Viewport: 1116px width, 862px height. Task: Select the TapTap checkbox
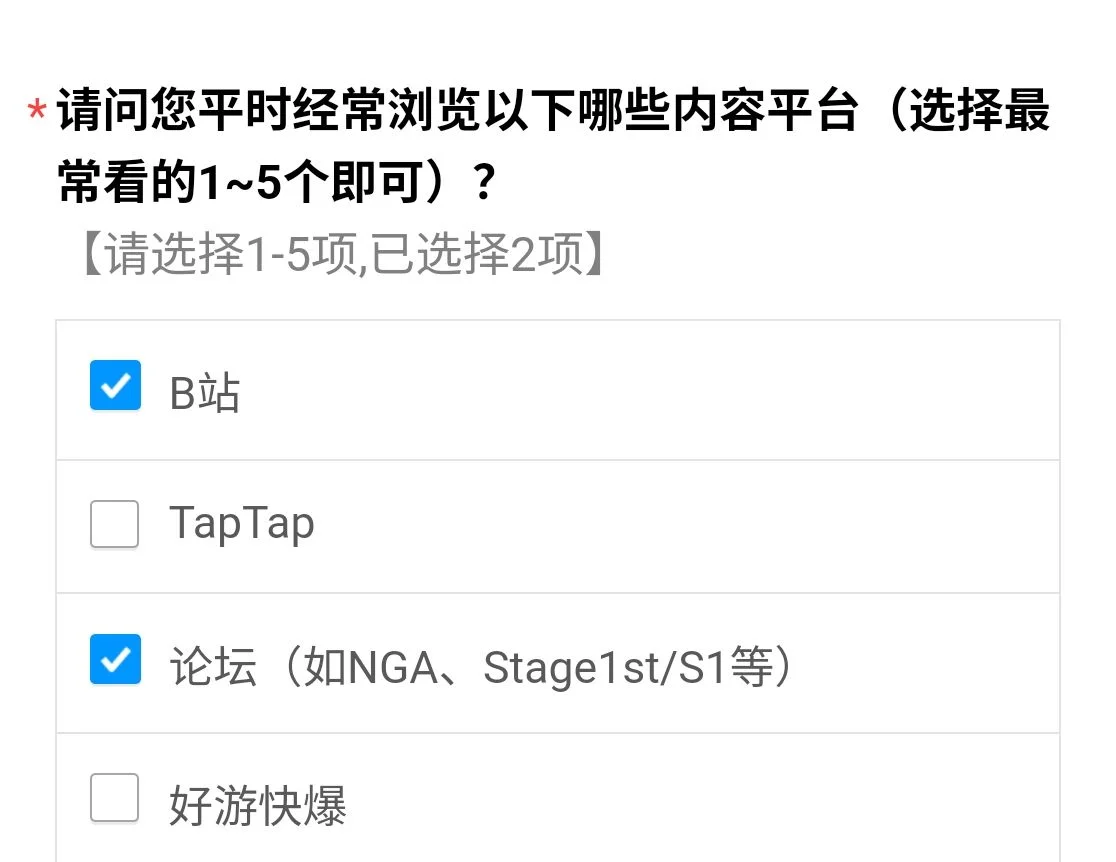(x=115, y=524)
